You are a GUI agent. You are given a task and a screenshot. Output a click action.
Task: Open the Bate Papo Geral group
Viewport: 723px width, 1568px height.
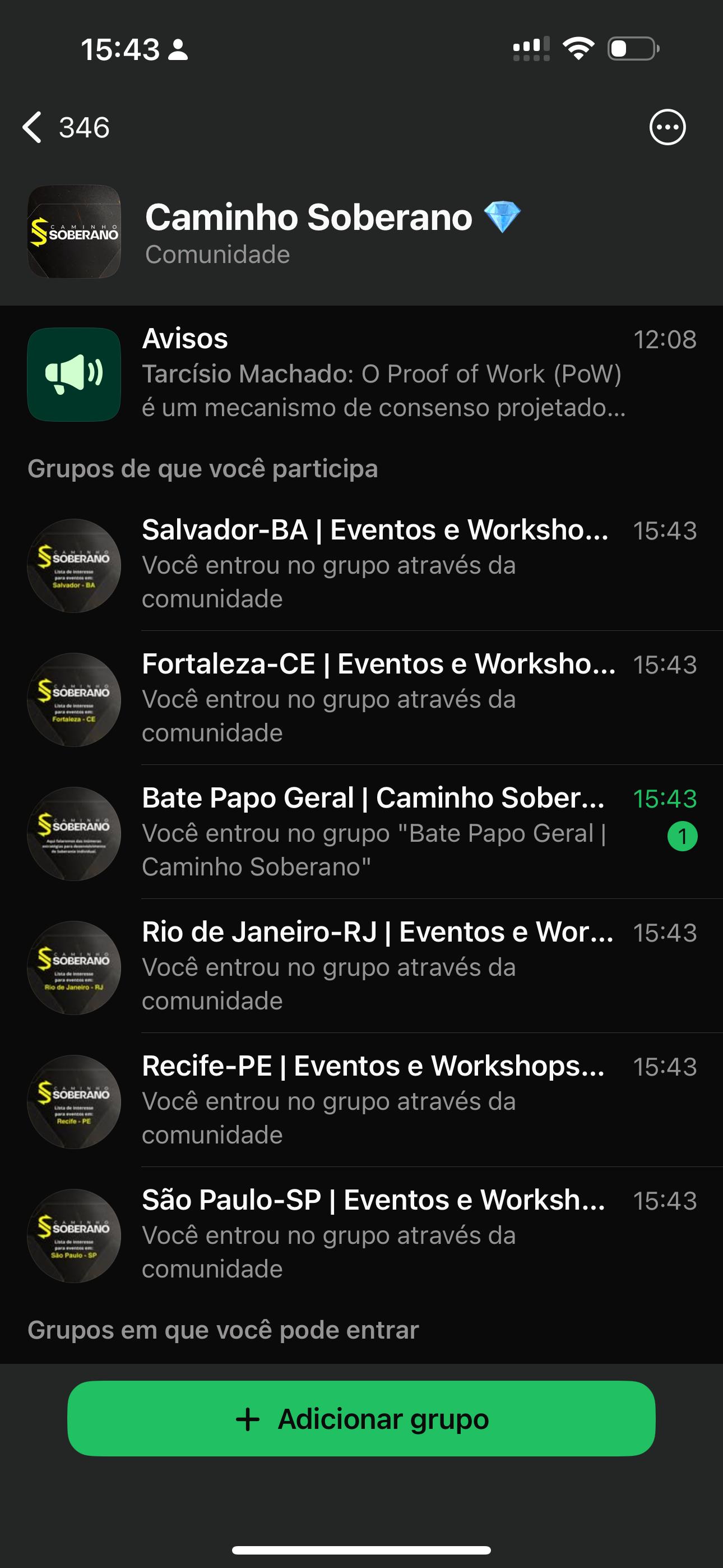[361, 832]
